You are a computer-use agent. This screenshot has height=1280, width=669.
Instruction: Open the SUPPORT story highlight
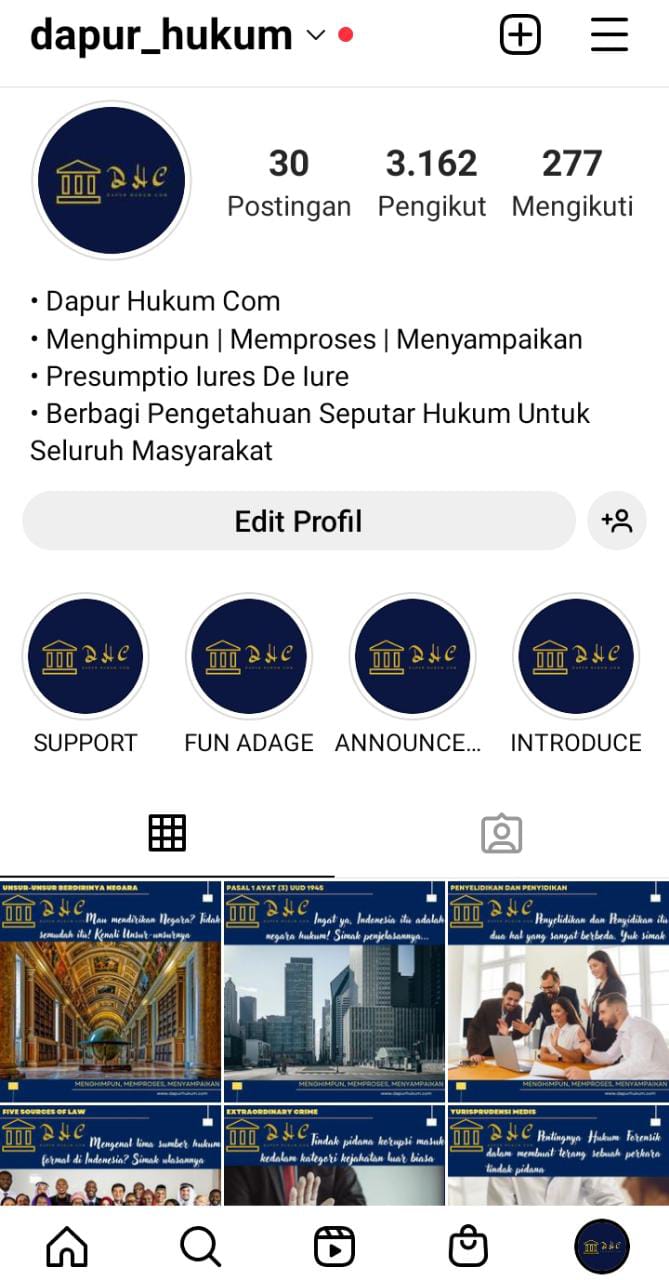(85, 657)
